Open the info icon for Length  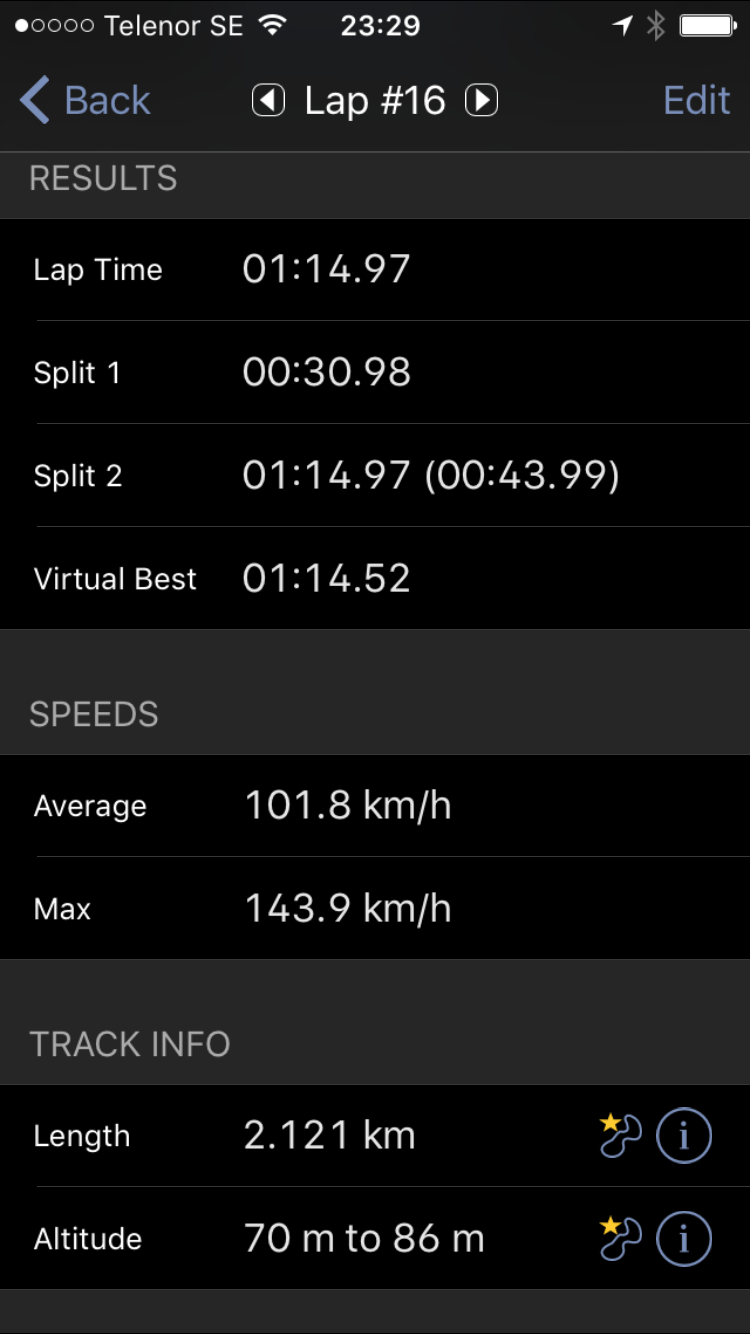coord(684,1136)
